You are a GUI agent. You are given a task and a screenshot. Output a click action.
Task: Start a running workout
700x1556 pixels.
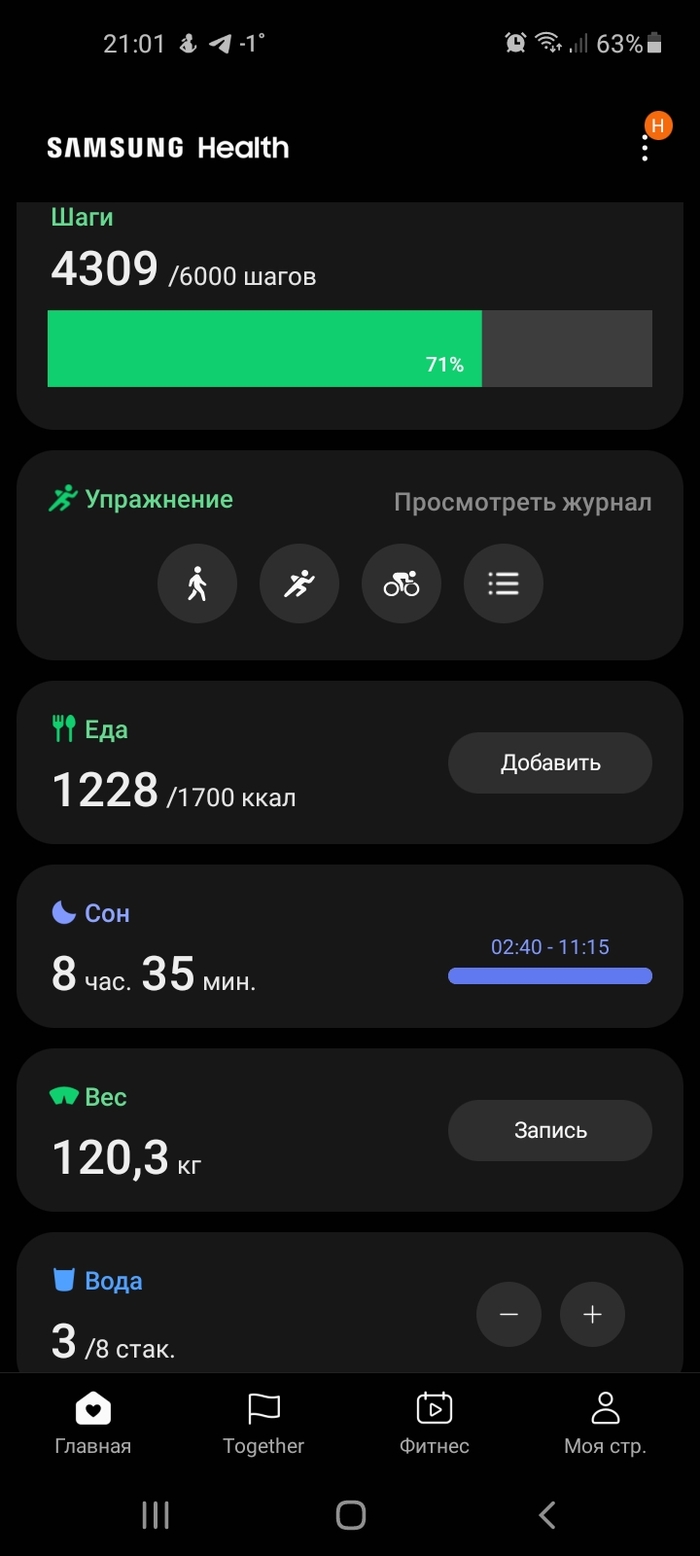299,583
